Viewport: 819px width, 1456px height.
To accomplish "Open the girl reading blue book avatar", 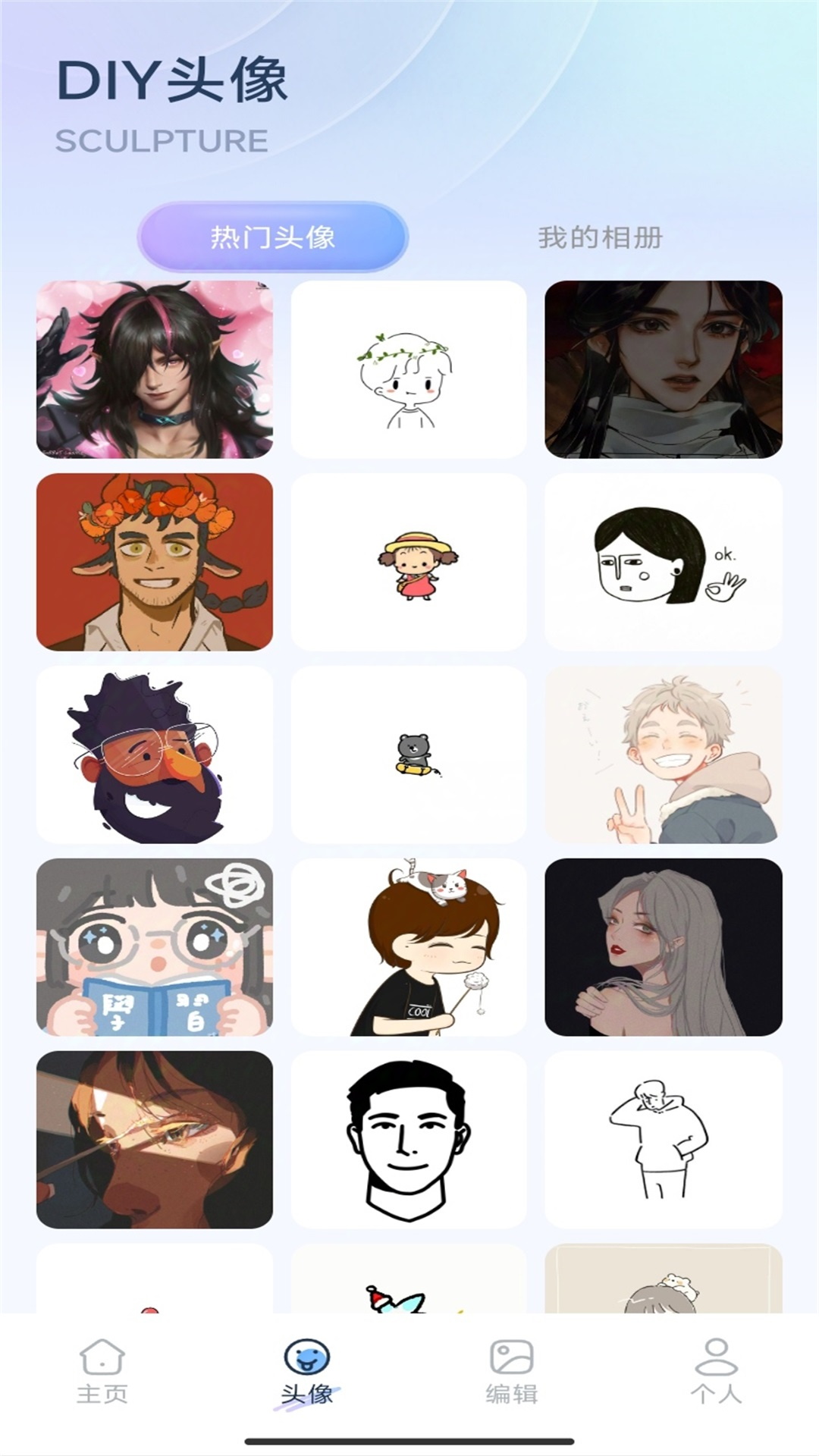I will [x=155, y=947].
